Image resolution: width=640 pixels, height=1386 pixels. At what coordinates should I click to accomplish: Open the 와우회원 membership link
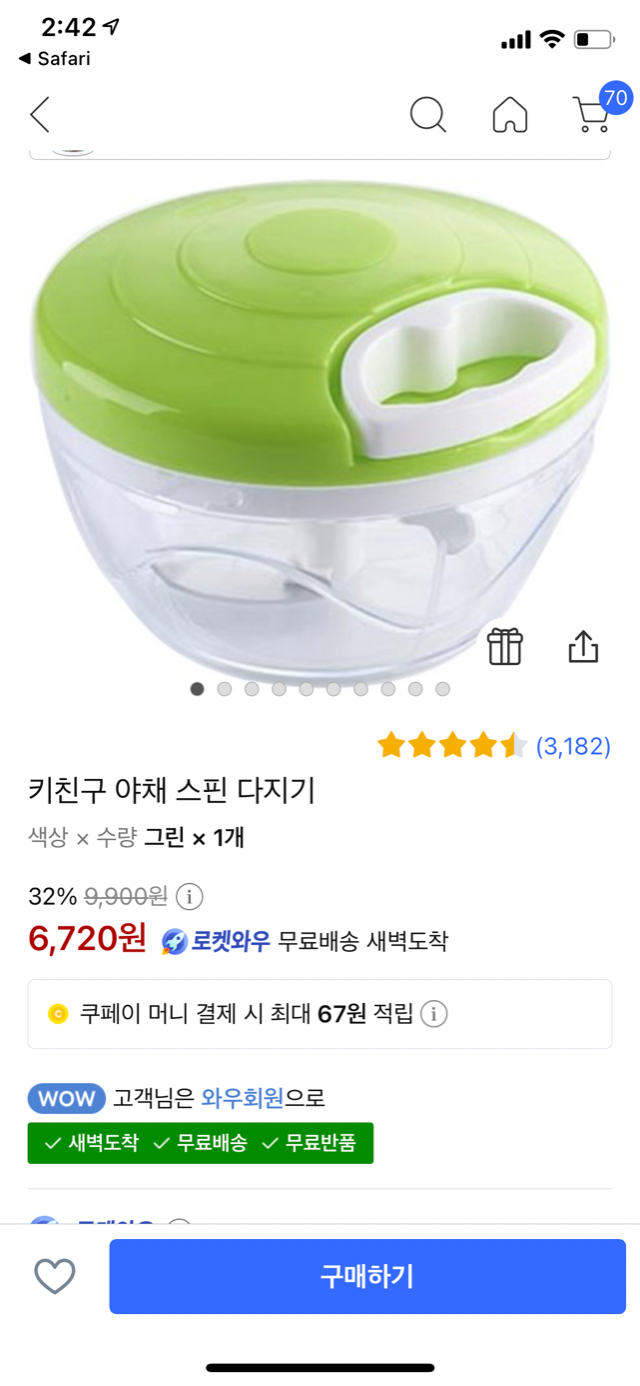[x=243, y=1098]
